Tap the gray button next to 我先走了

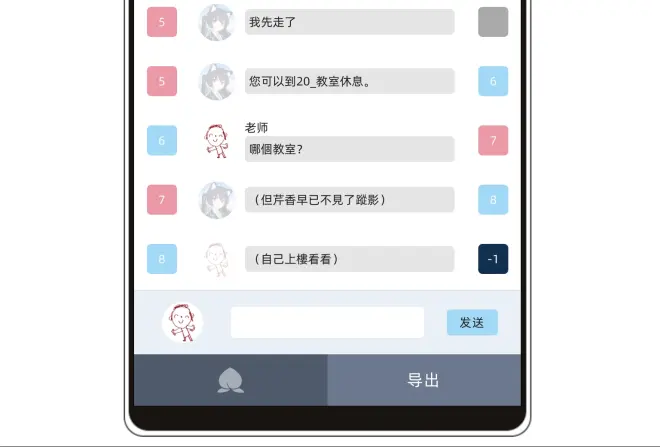point(493,22)
